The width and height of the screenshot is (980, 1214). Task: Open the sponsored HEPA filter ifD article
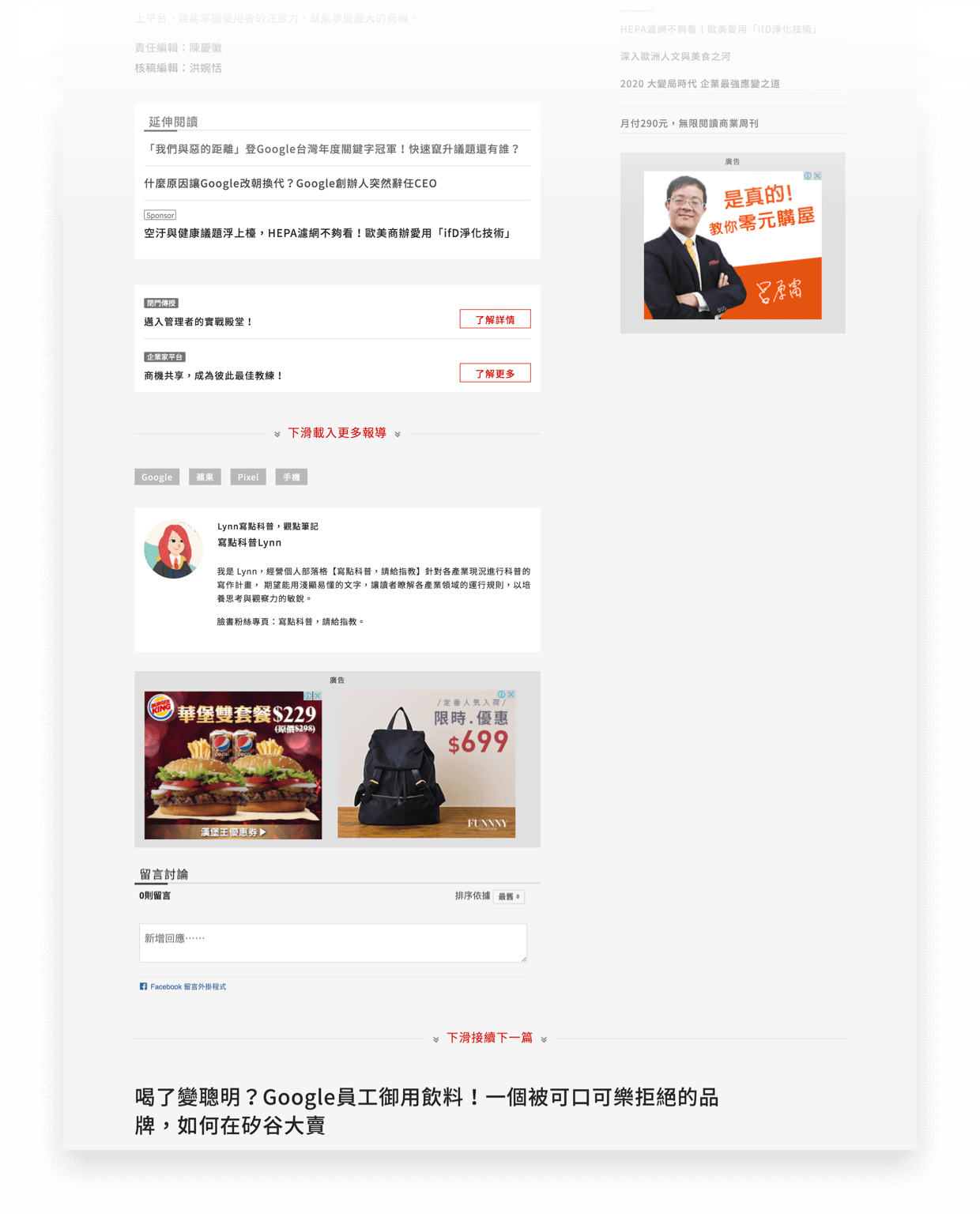pyautogui.click(x=329, y=233)
